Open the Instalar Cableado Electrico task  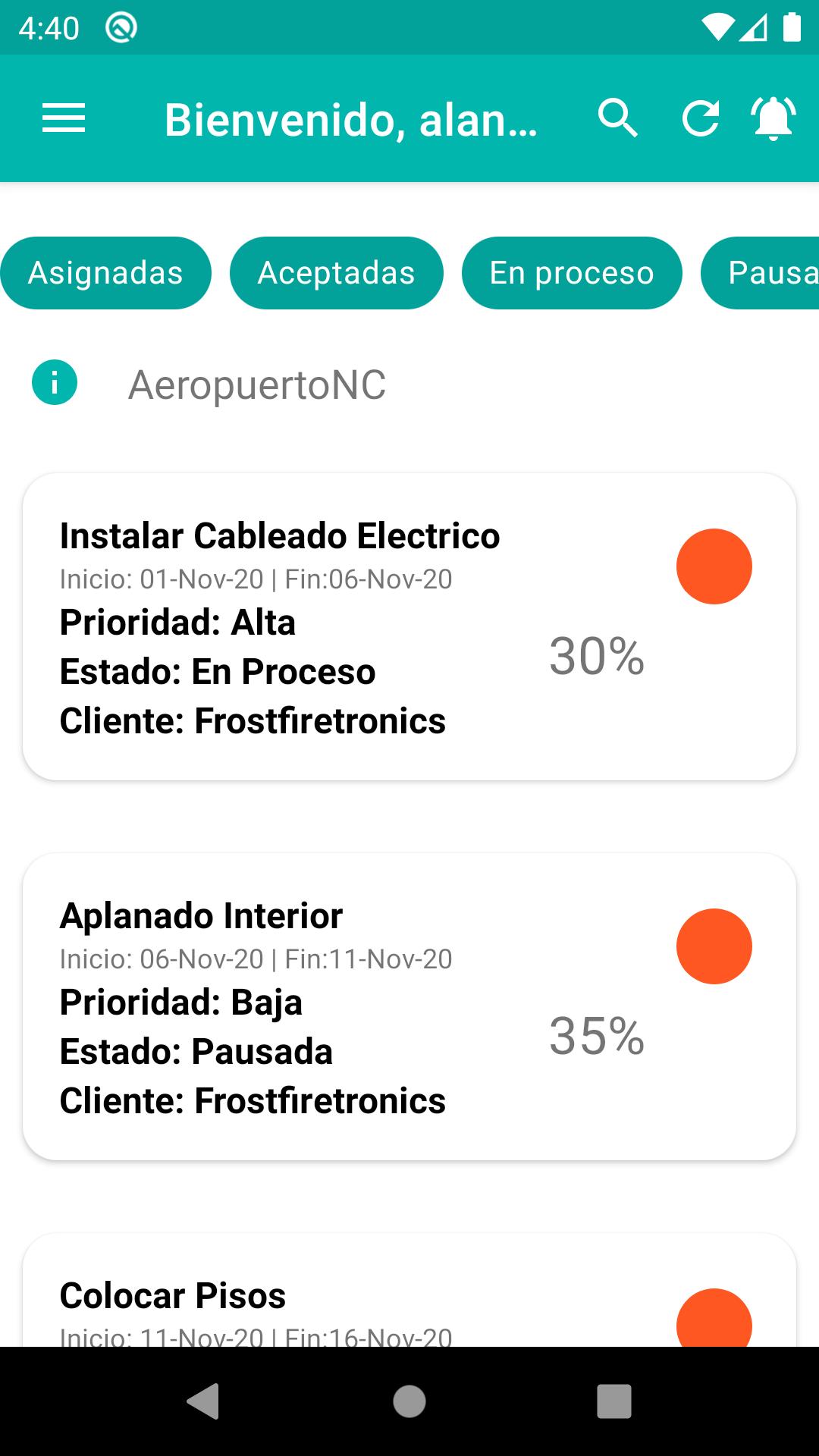pyautogui.click(x=409, y=626)
